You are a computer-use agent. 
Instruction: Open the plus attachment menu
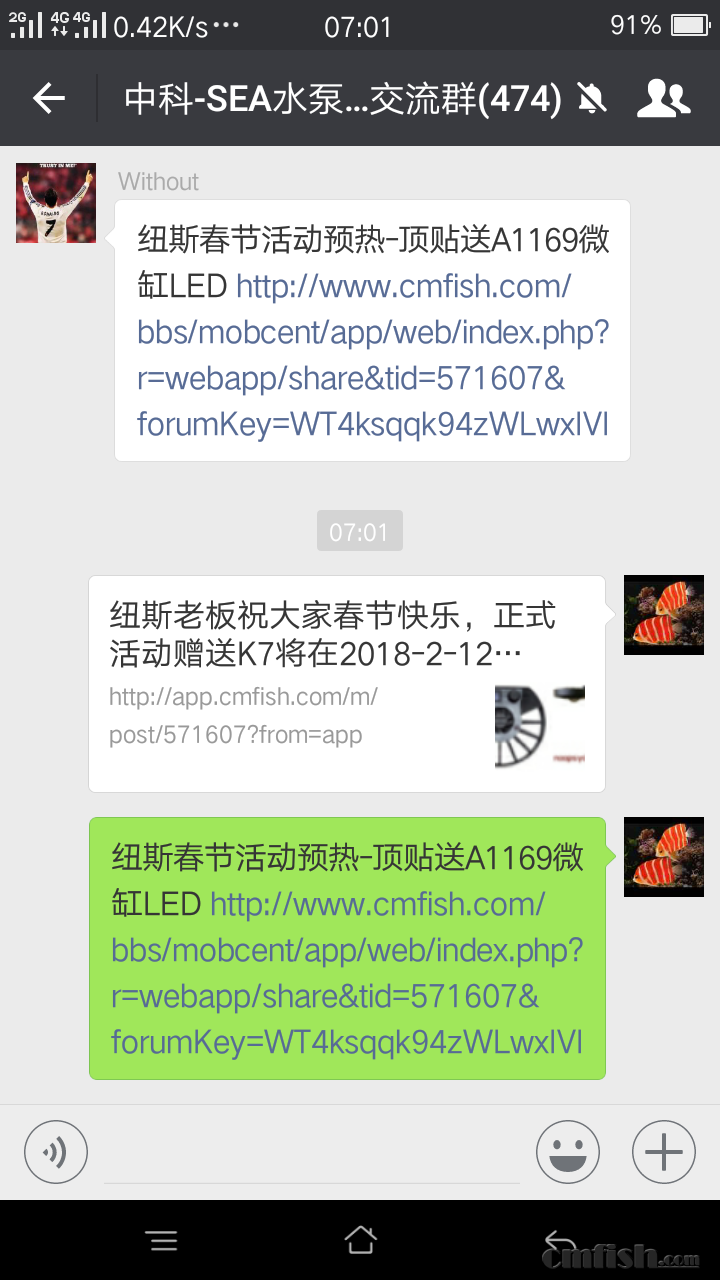663,1152
